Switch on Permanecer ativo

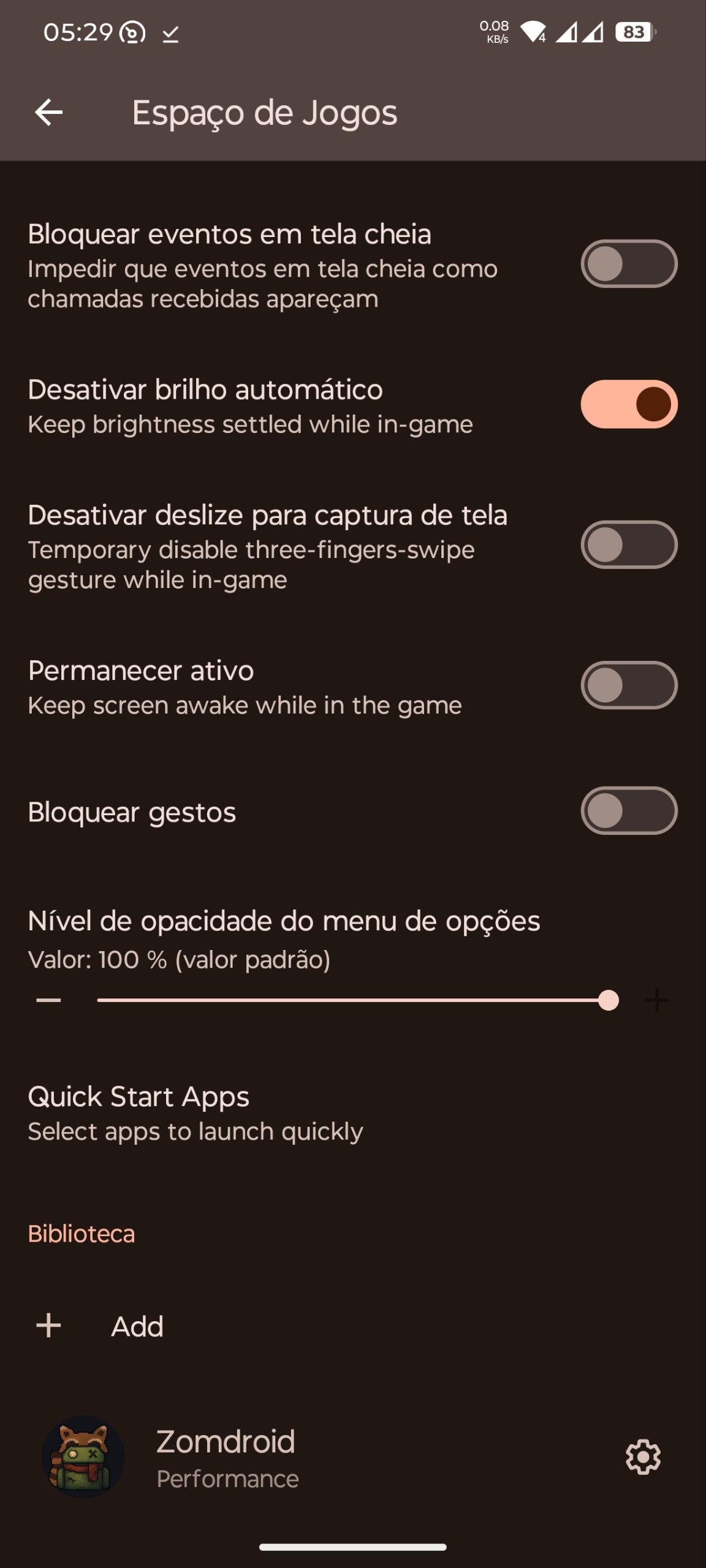click(x=629, y=685)
